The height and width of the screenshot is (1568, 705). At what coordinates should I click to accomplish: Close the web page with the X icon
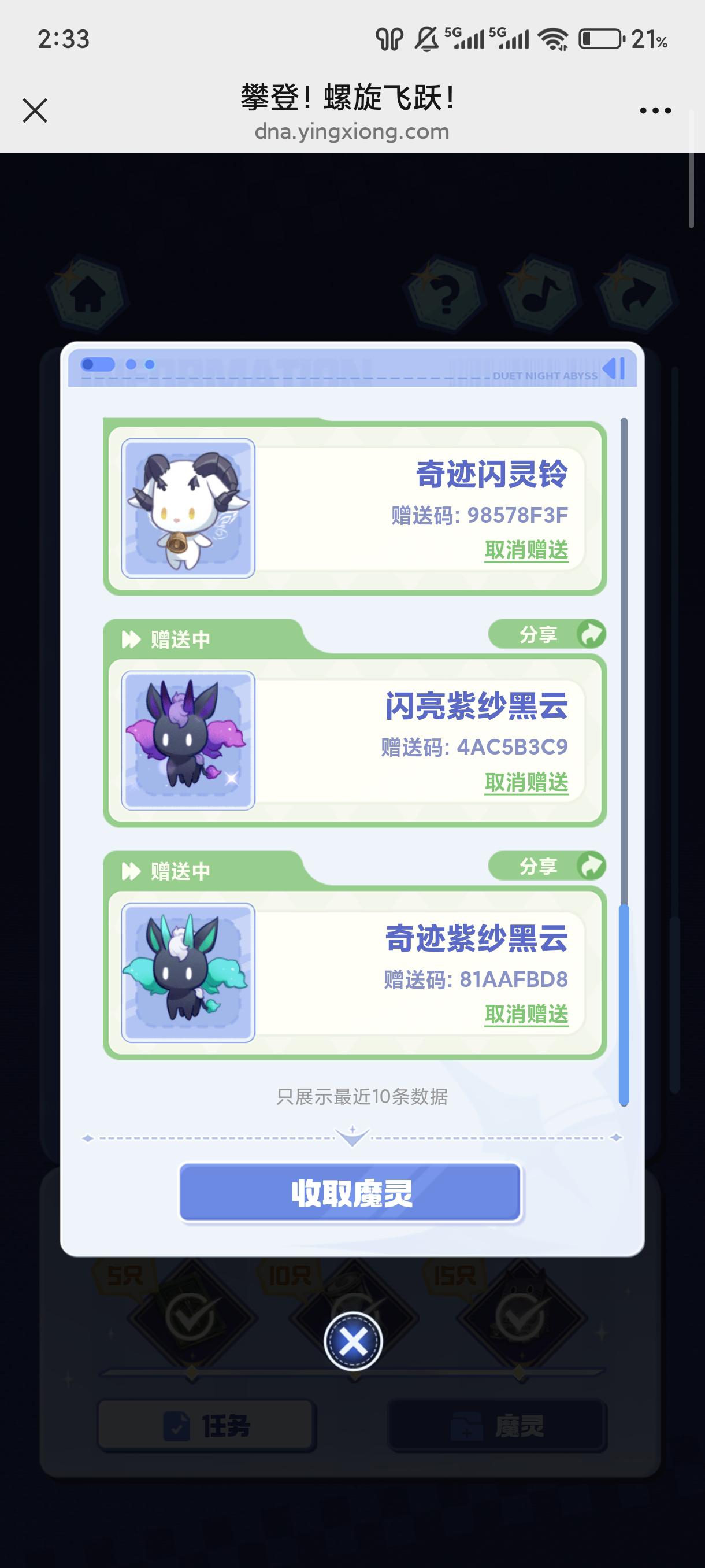pos(35,111)
